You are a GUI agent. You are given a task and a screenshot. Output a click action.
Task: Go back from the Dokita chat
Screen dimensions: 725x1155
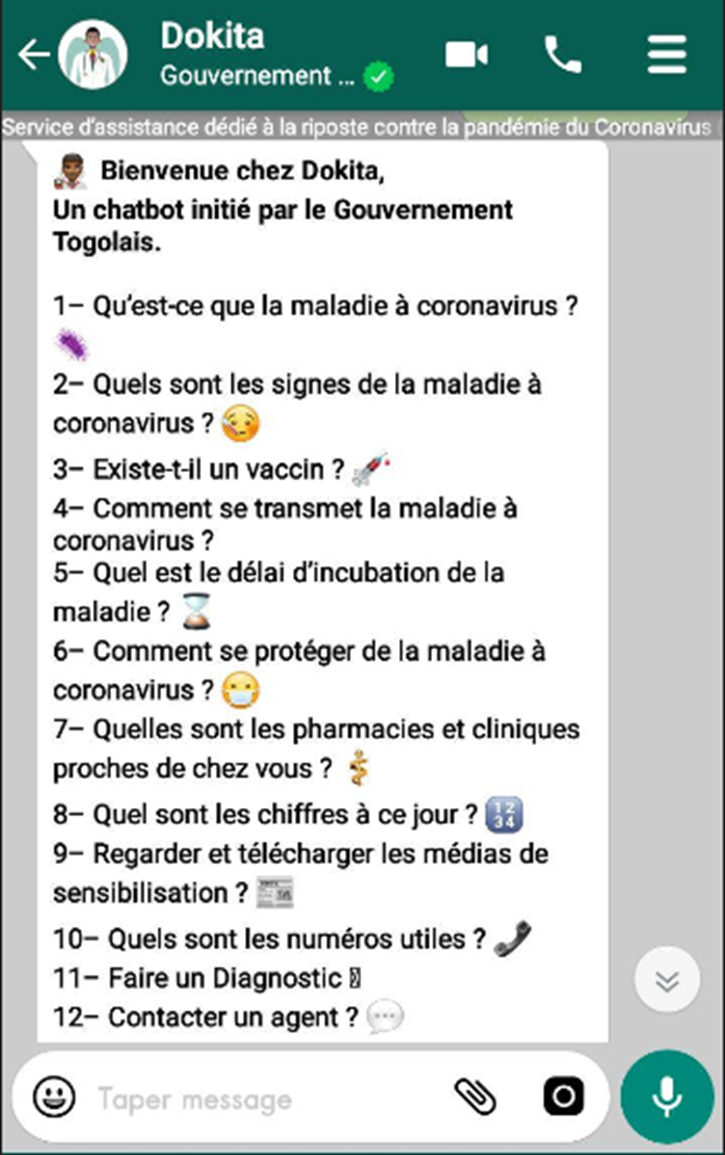click(x=33, y=54)
